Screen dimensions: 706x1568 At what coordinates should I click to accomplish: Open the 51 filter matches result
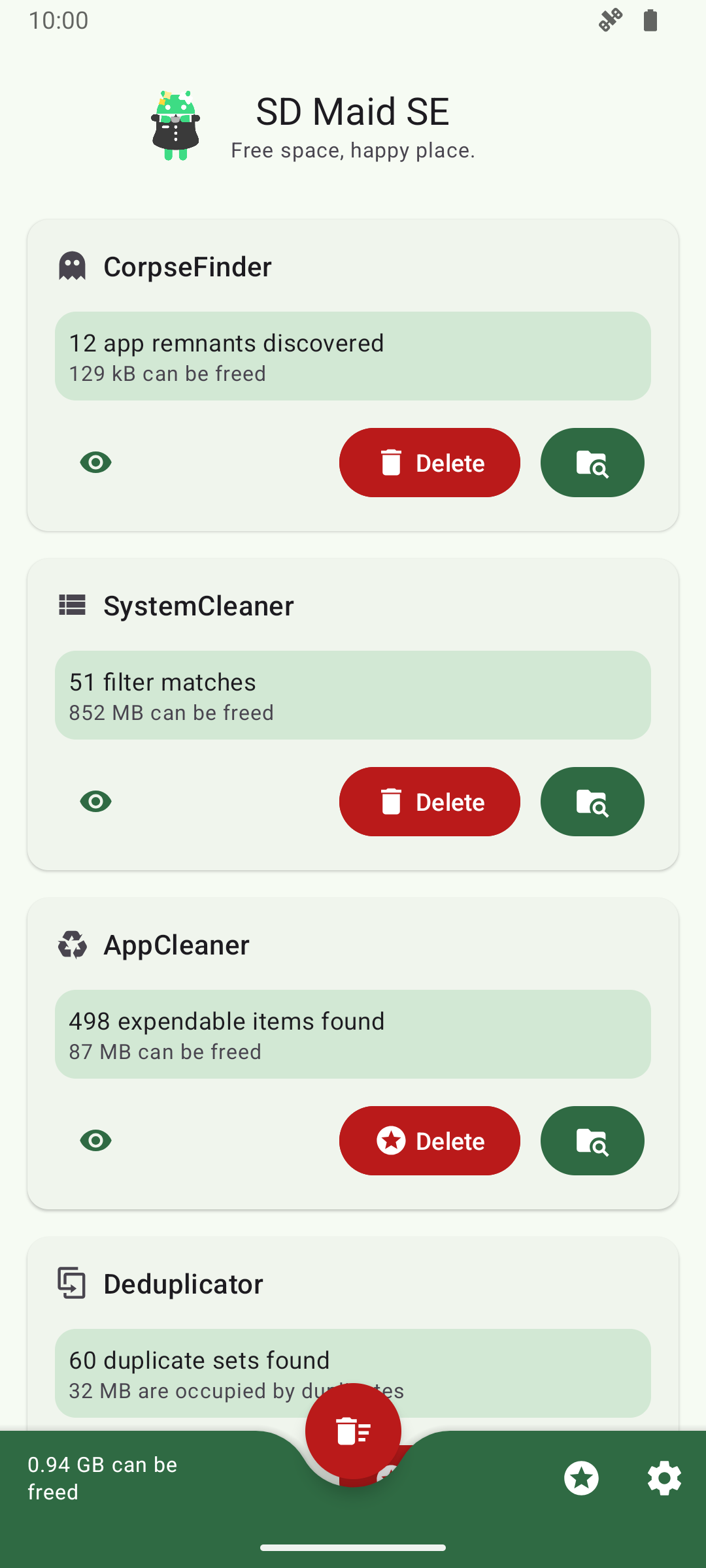coord(353,695)
